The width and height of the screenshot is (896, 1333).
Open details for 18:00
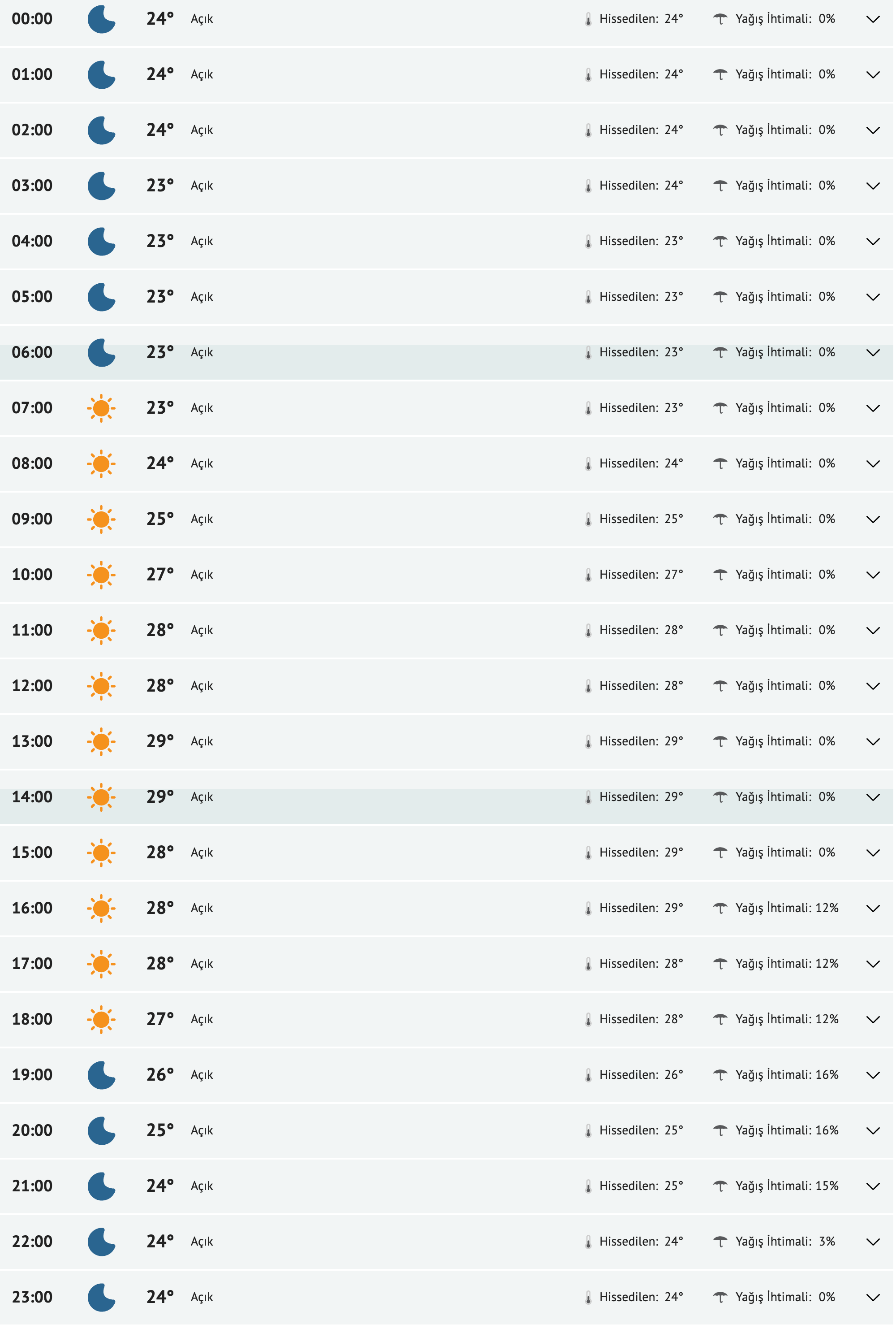point(873,1020)
